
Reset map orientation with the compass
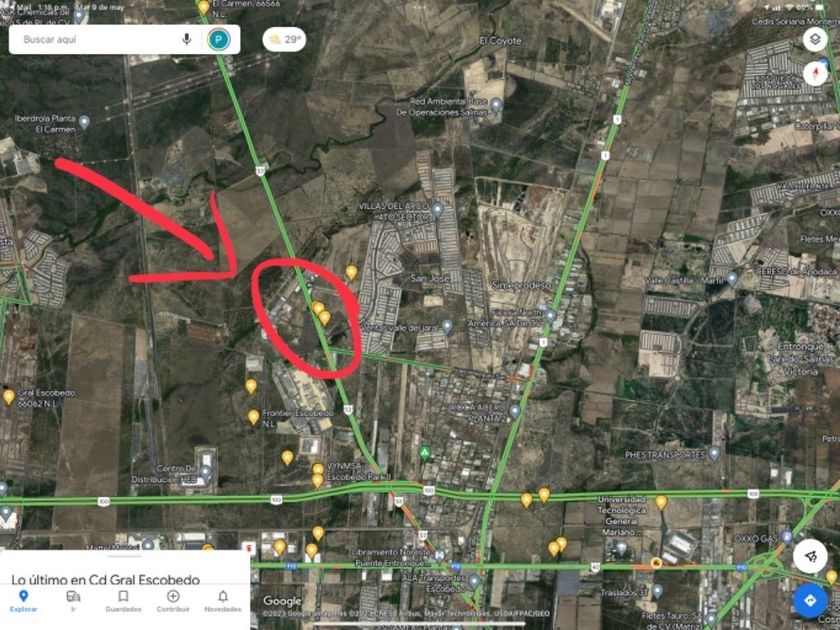click(x=814, y=74)
